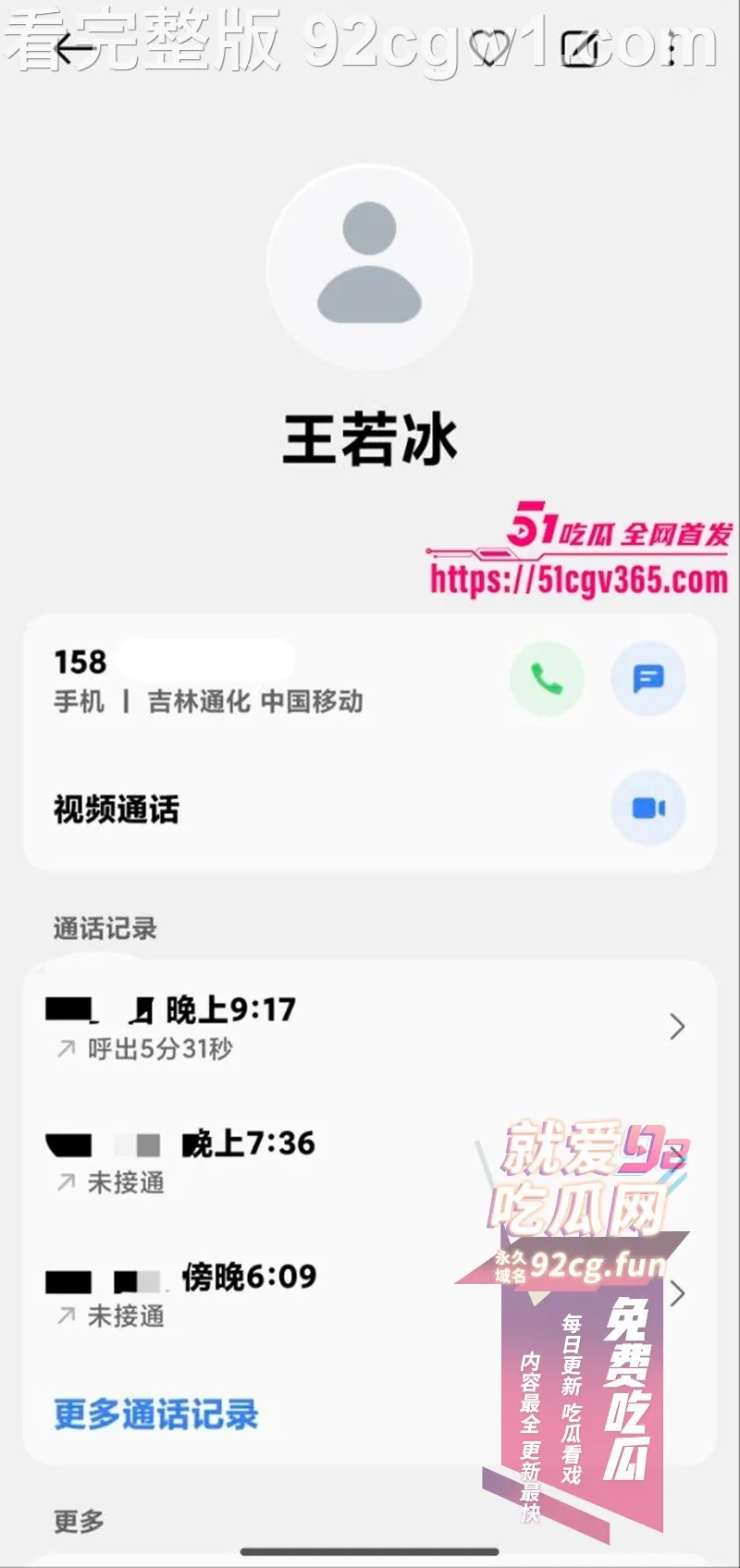Screen dimensions: 740x1568
Task: Open the 晚上9:17 outgoing call record
Action: [370, 1027]
